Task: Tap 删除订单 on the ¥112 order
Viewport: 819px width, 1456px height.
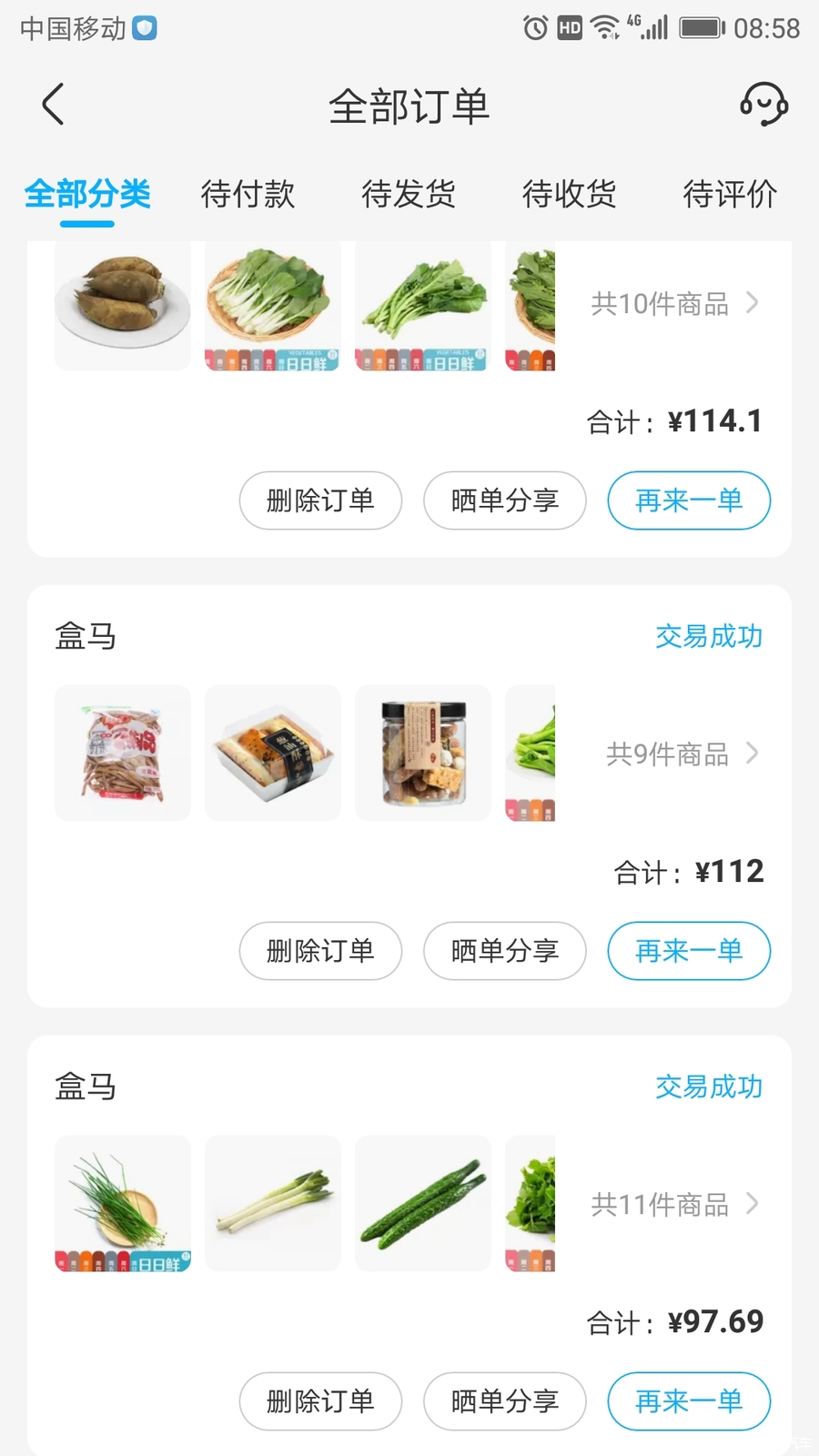Action: 320,951
